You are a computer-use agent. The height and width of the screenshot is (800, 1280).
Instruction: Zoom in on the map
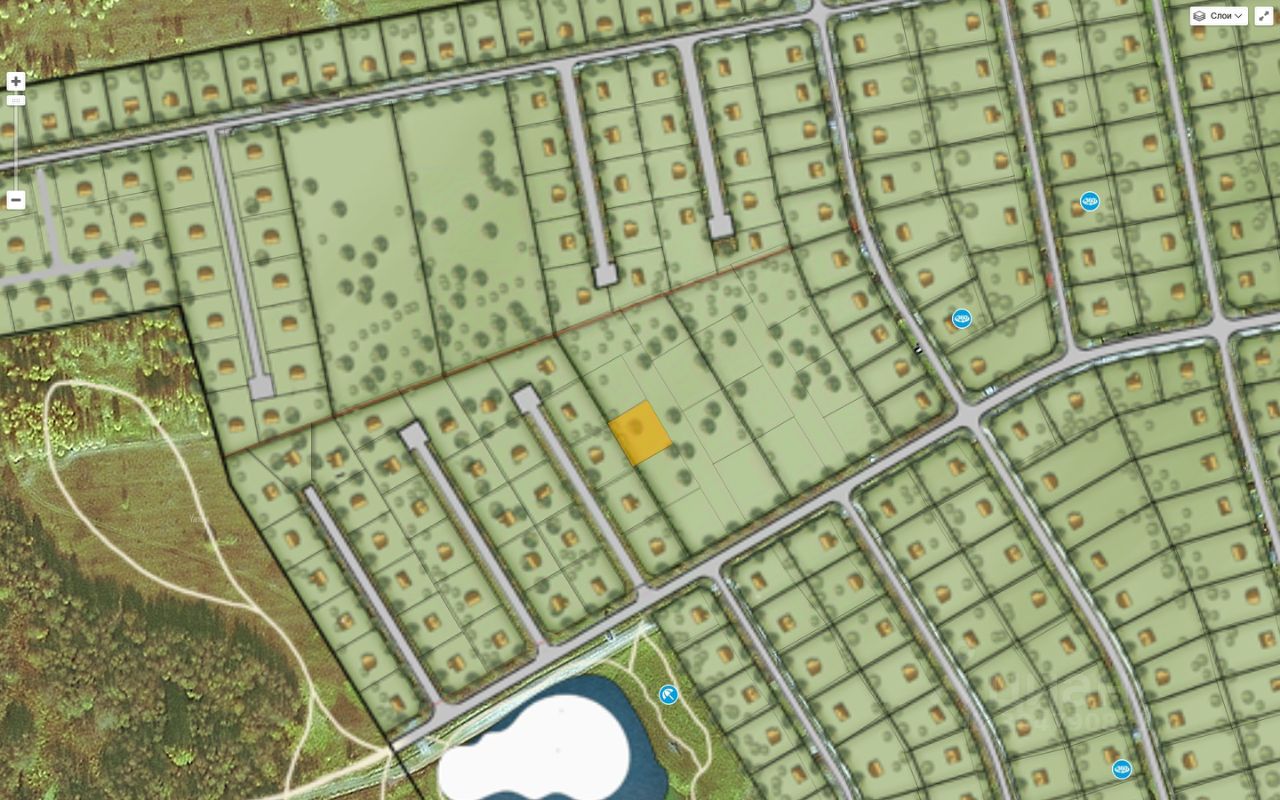(x=15, y=82)
